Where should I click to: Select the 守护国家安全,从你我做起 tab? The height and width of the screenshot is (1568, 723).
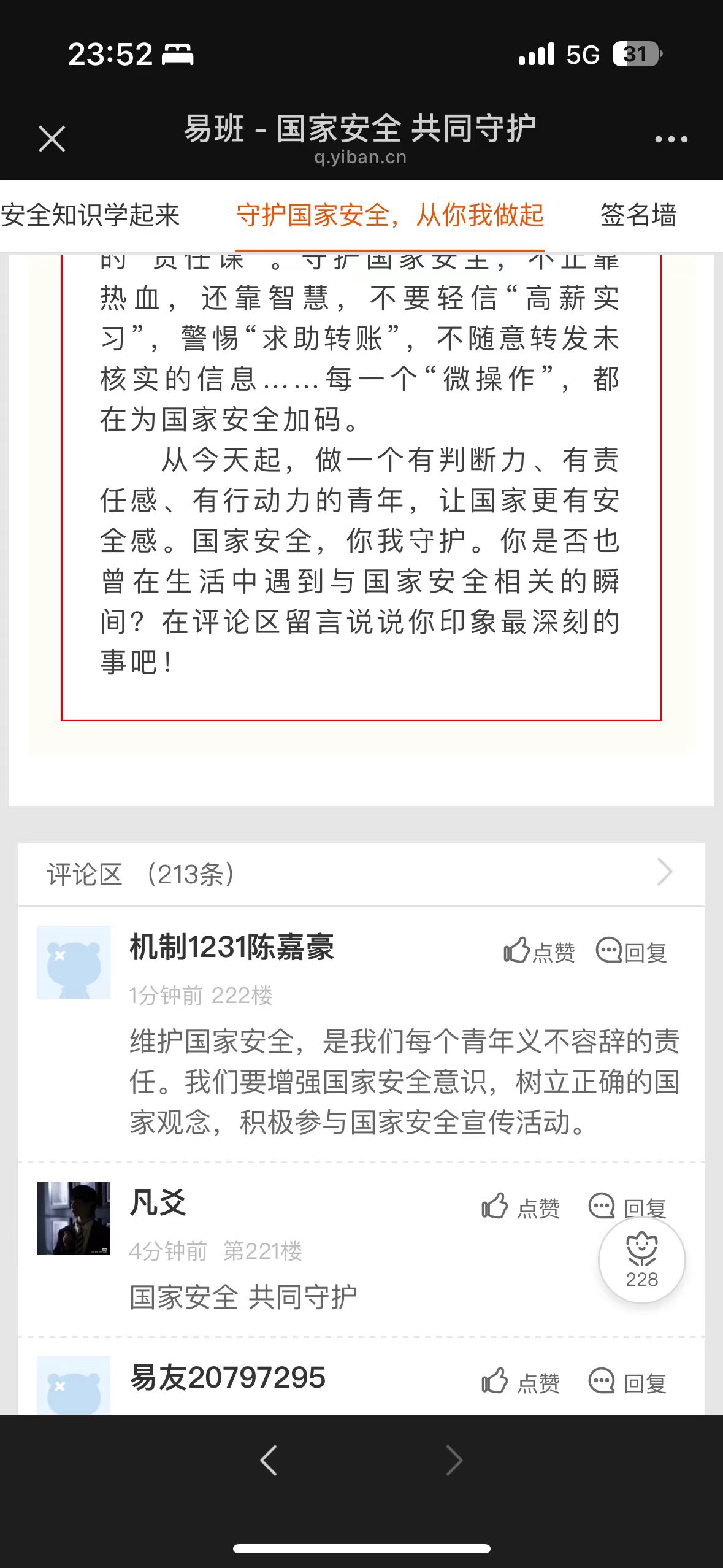tap(390, 215)
